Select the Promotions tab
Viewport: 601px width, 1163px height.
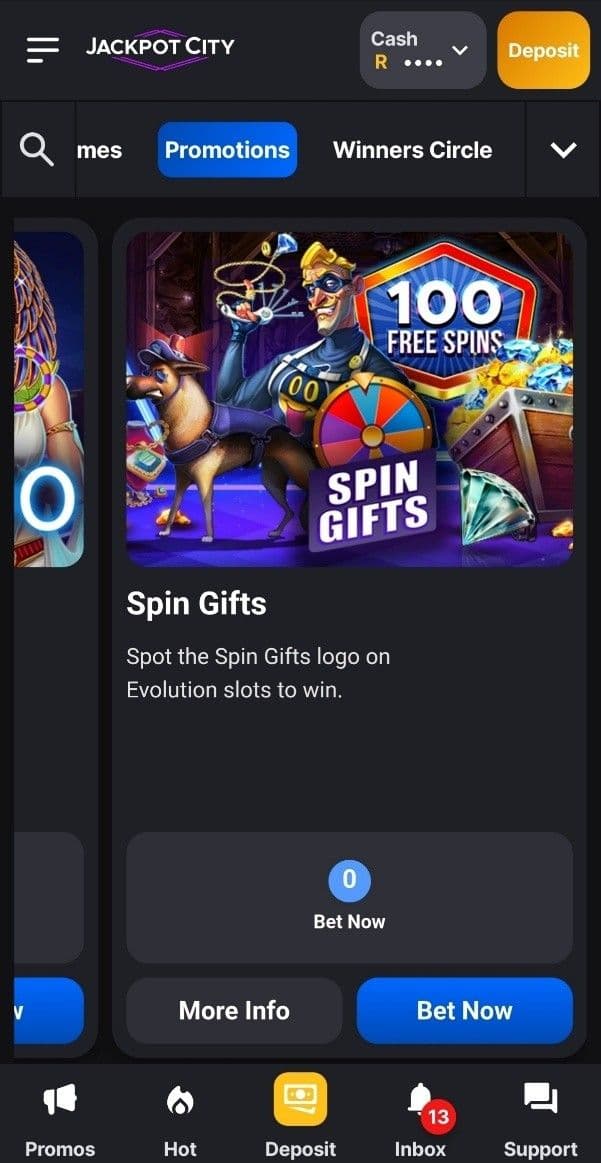(x=227, y=150)
